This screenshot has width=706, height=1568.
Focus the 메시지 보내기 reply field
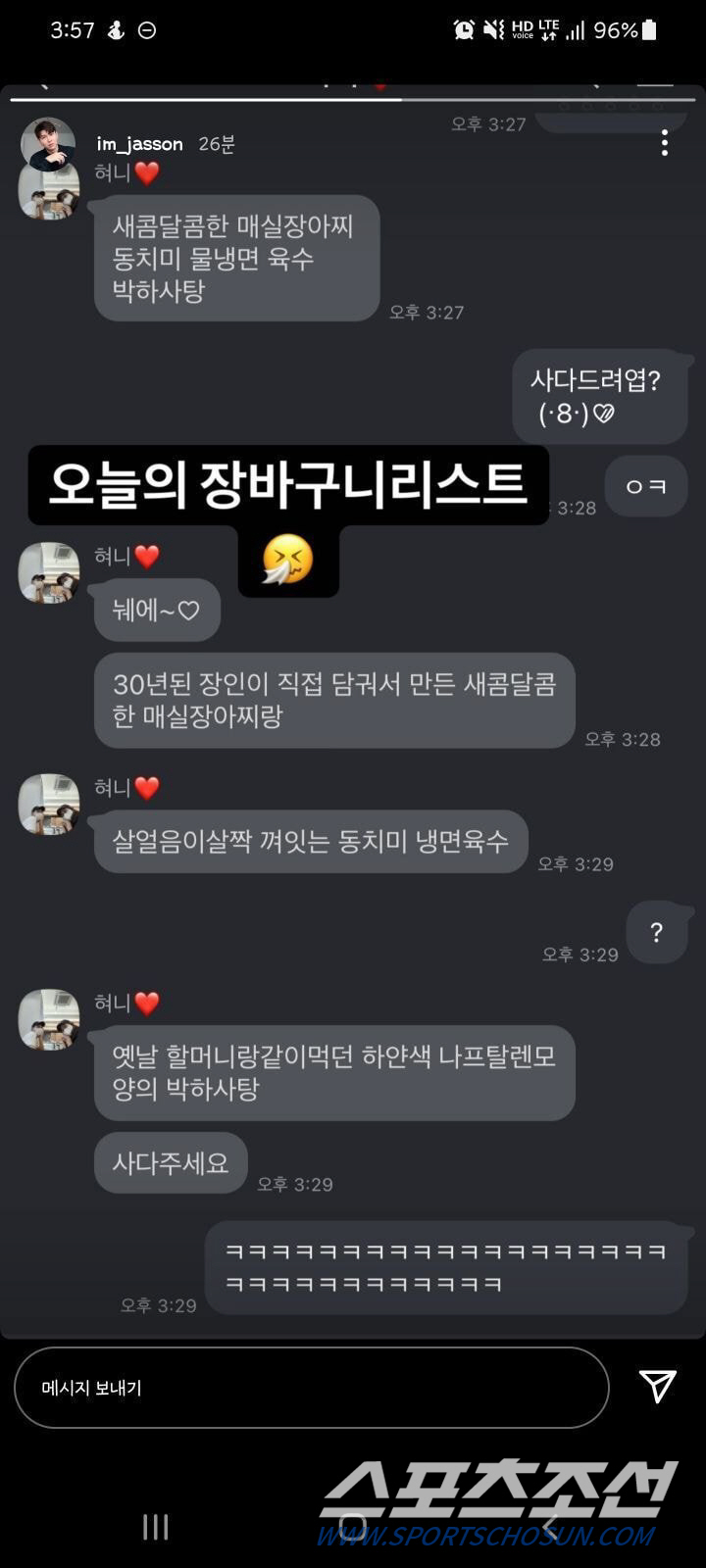[311, 1388]
